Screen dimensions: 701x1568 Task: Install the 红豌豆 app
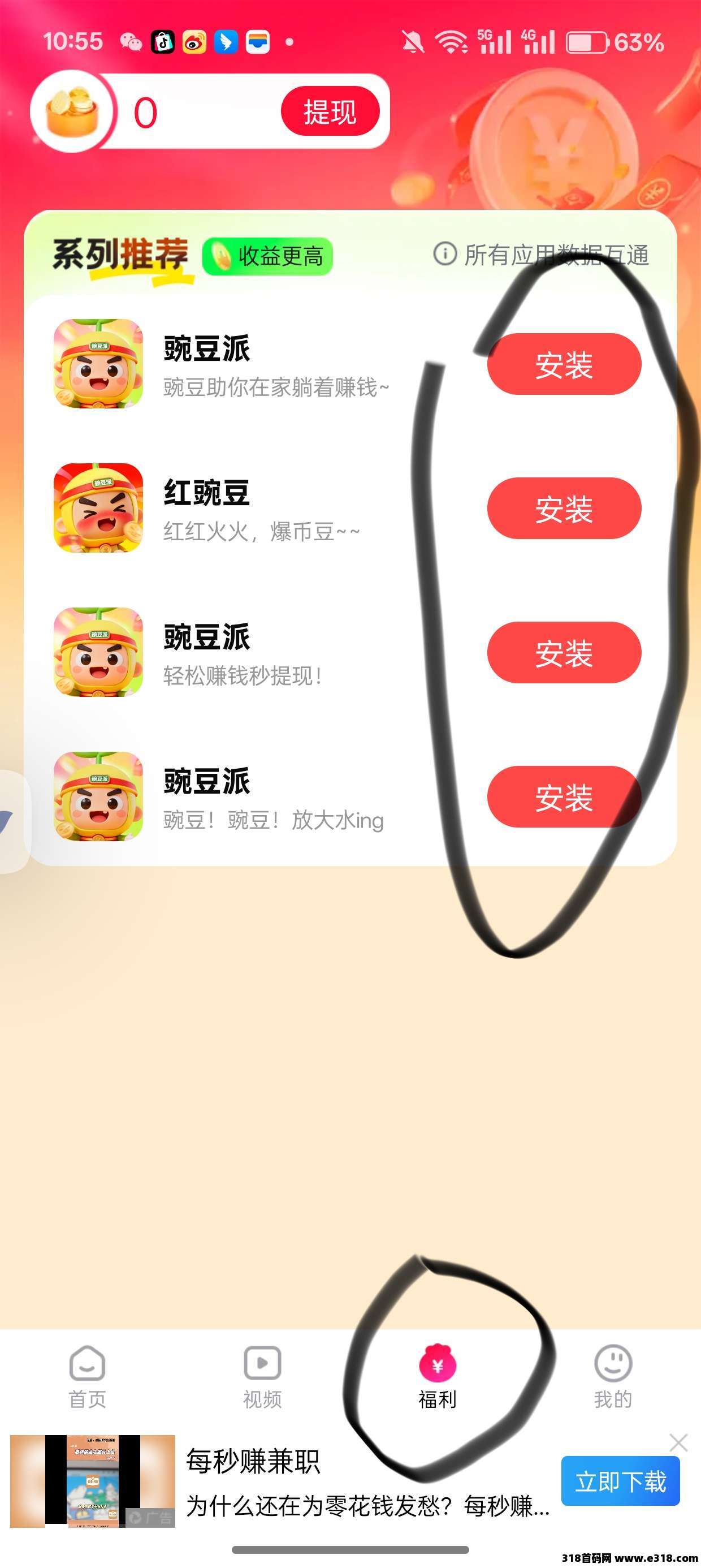point(564,509)
